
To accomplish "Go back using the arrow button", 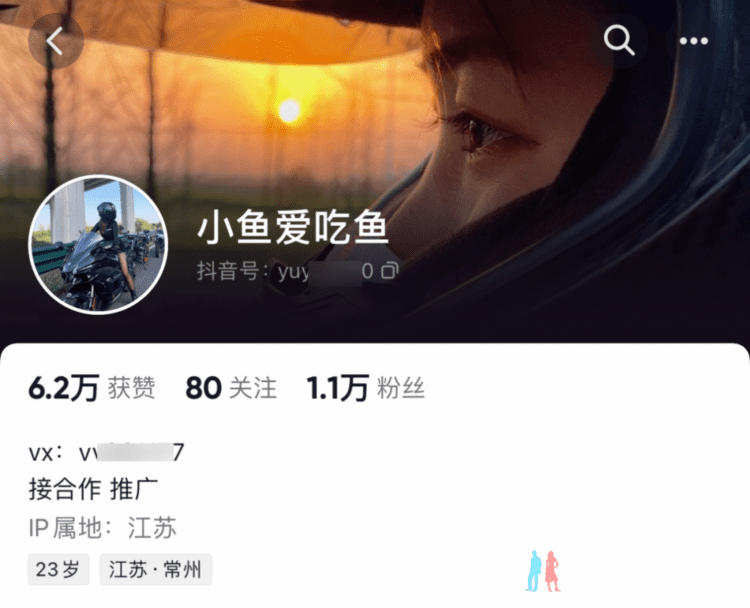I will point(55,41).
